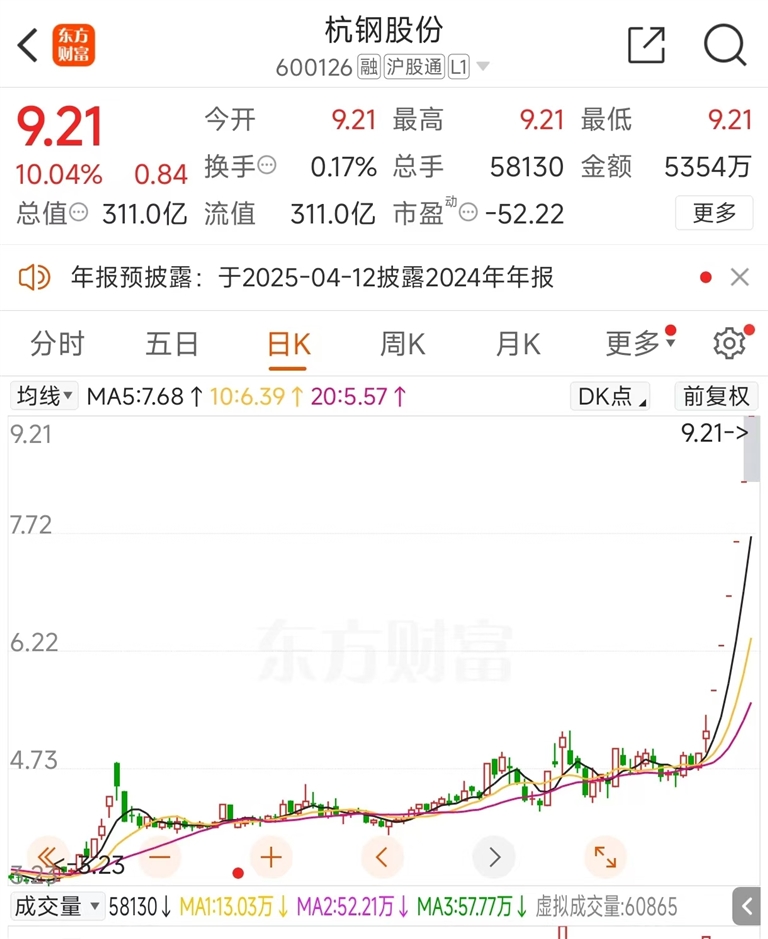
Task: Open the search magnifier icon
Action: (x=724, y=45)
